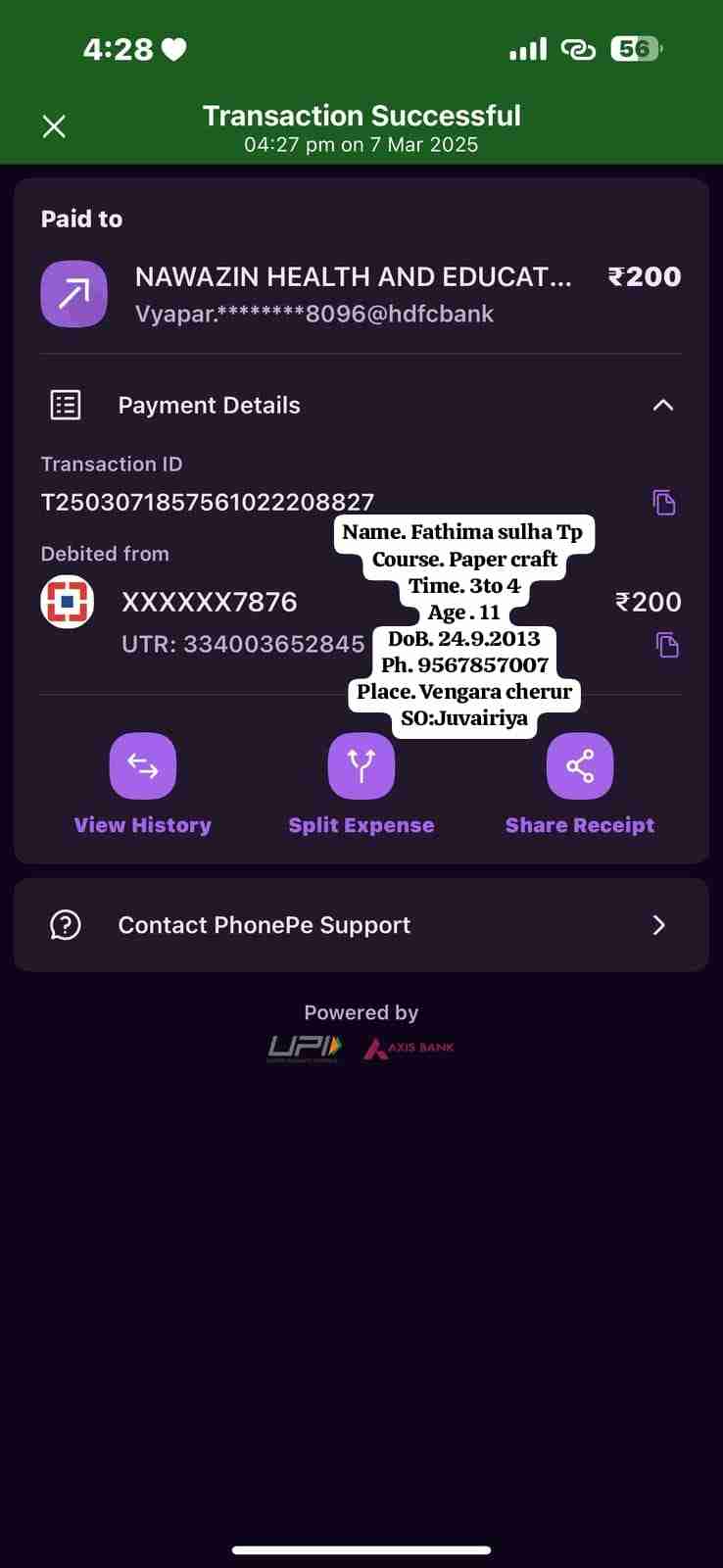723x1568 pixels.
Task: Share Receipt of this payment
Action: tap(580, 766)
